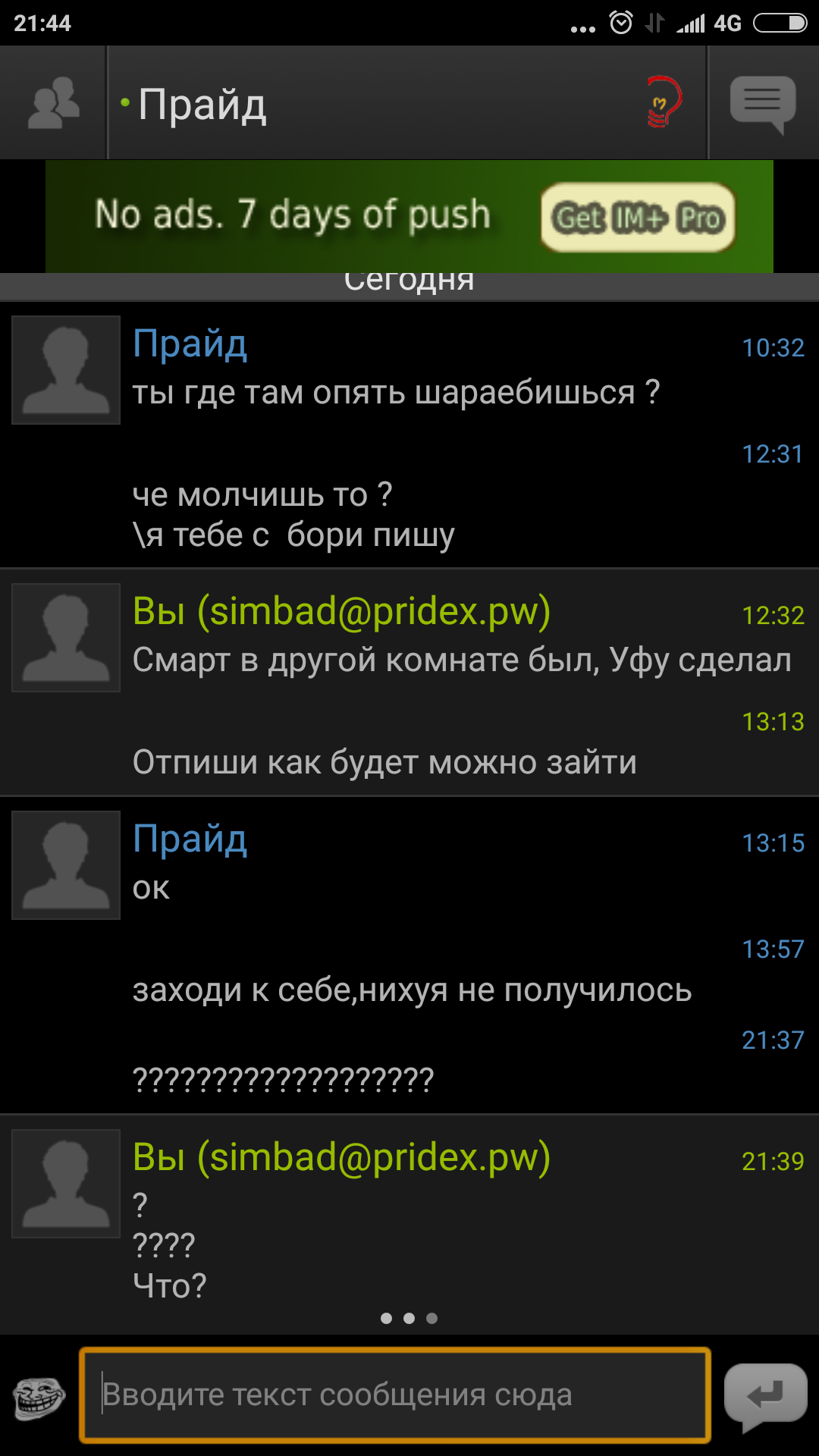Send the message with the arrow button
Viewport: 819px width, 1456px height.
pos(766,1397)
